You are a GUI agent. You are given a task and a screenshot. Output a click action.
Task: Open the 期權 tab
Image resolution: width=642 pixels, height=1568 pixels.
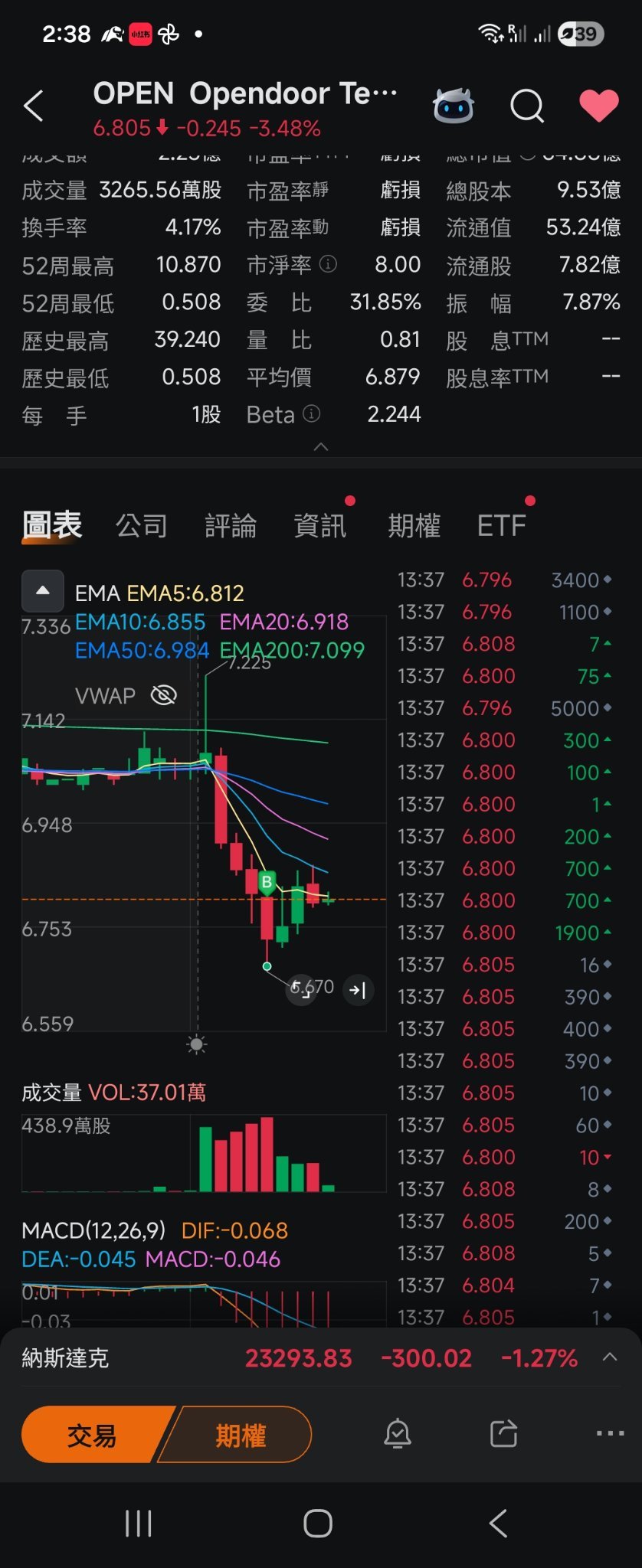click(414, 526)
